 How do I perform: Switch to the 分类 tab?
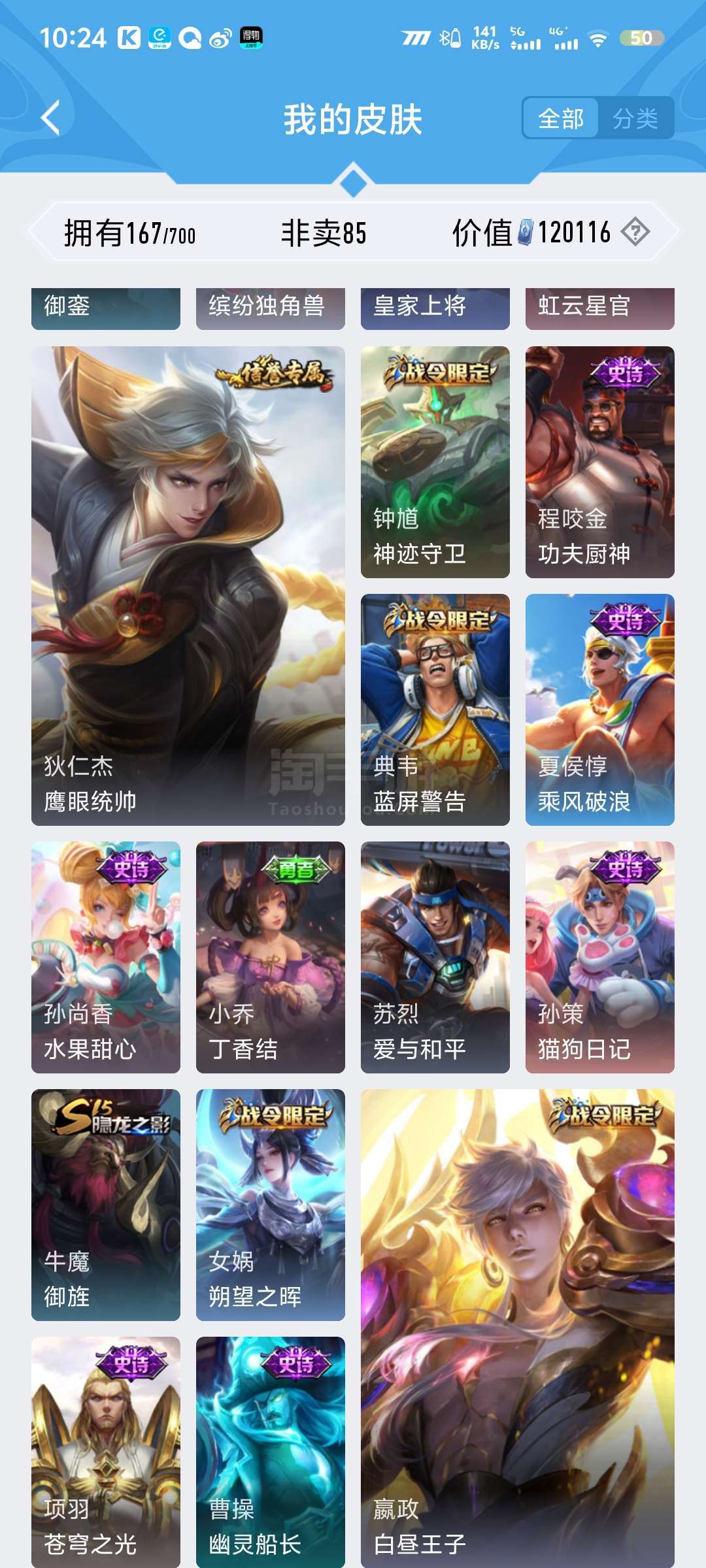635,118
